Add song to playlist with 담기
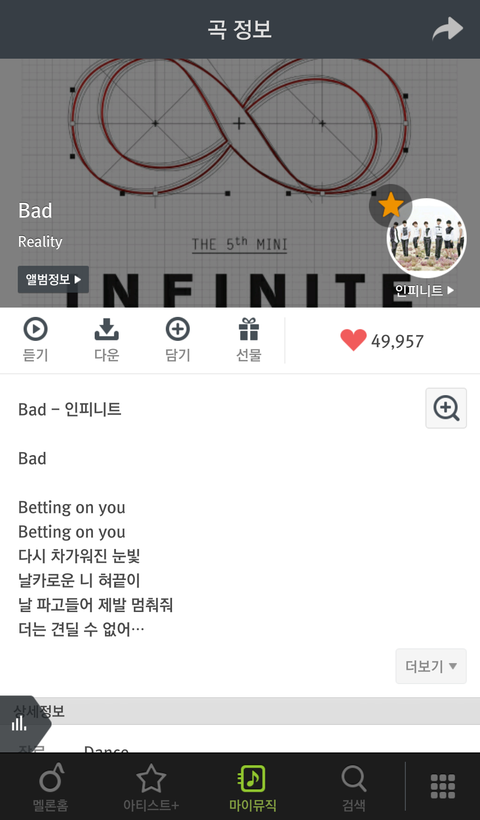Viewport: 480px width, 820px height. tap(178, 340)
